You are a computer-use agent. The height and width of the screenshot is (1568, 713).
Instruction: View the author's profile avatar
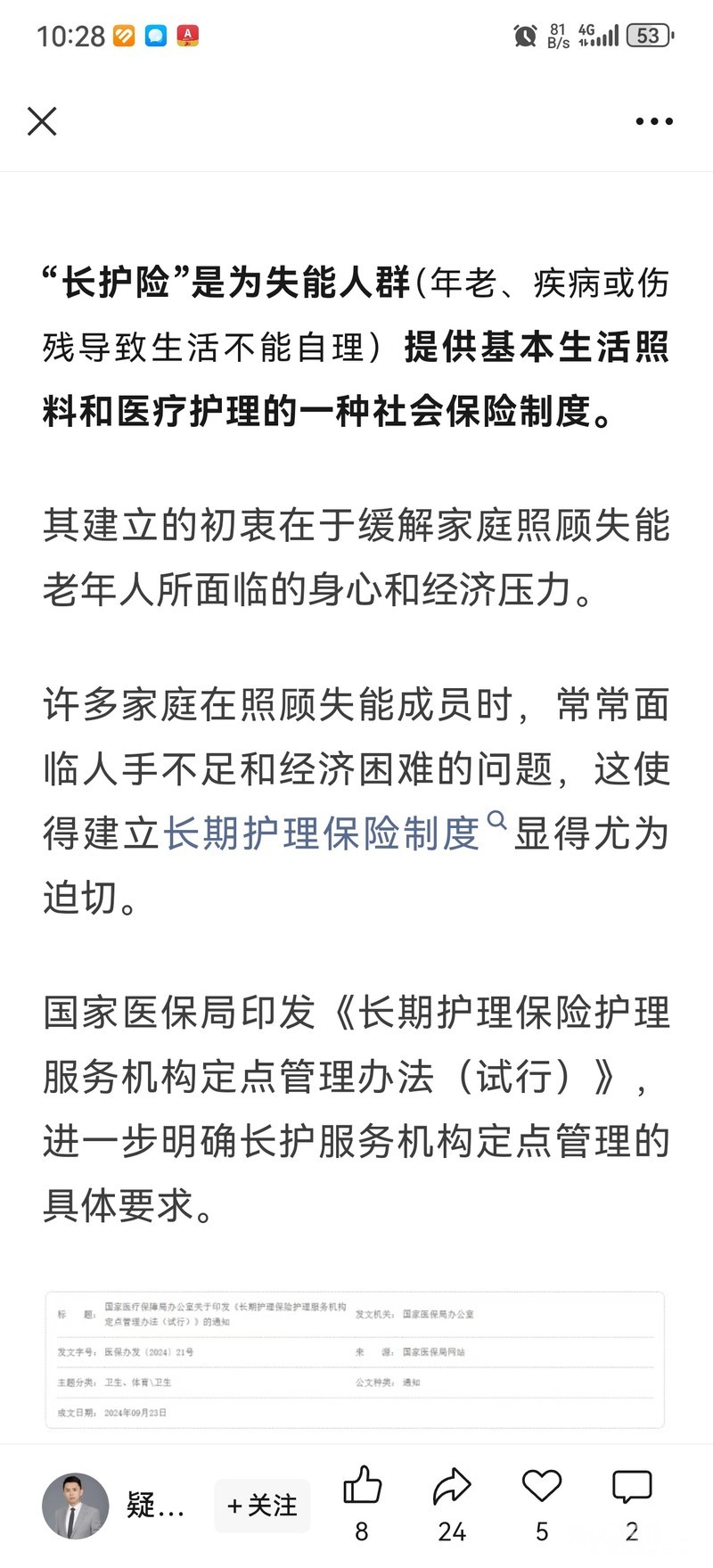tap(76, 1506)
